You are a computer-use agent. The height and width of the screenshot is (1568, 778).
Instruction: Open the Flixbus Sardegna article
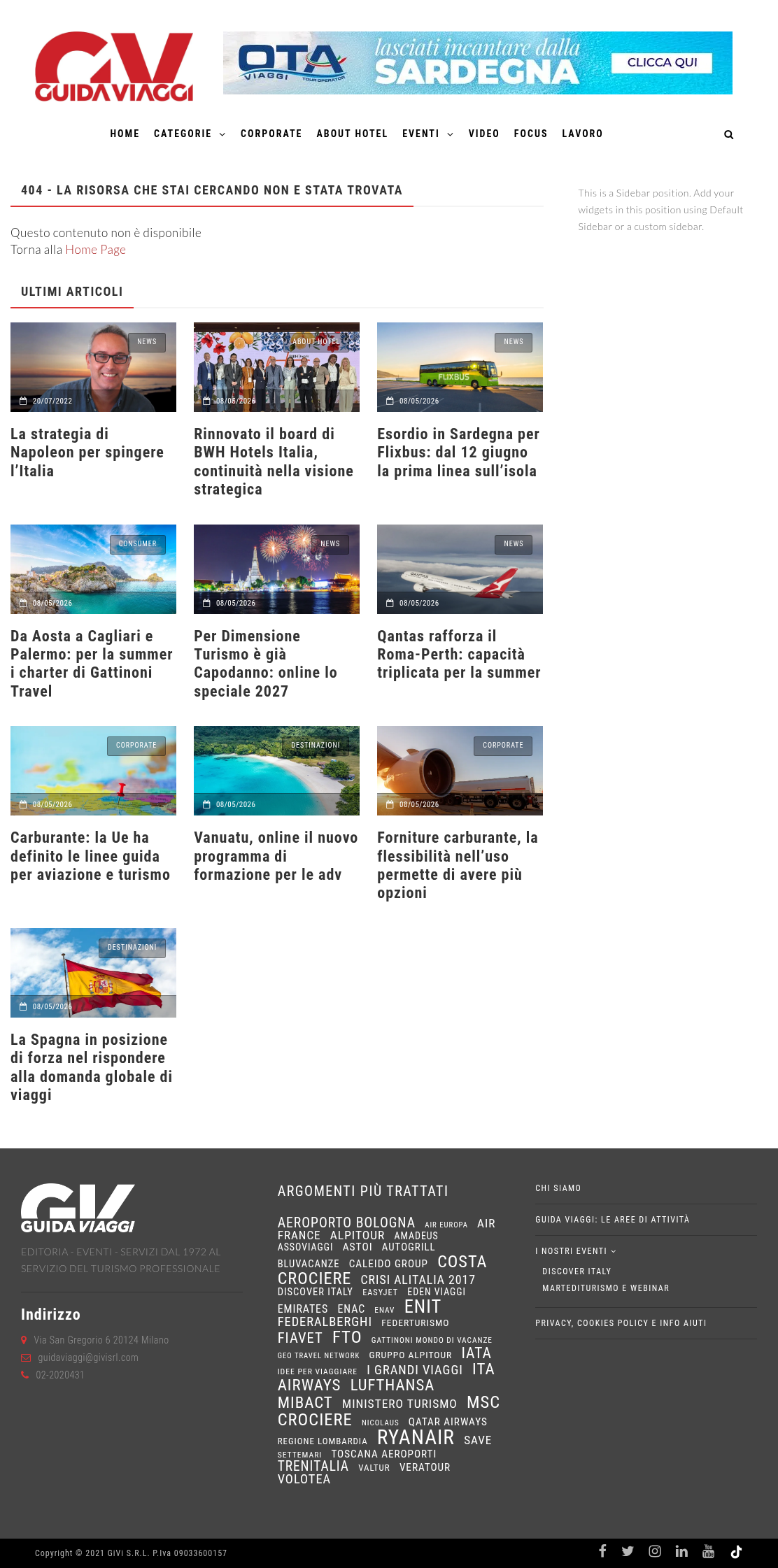click(x=458, y=452)
